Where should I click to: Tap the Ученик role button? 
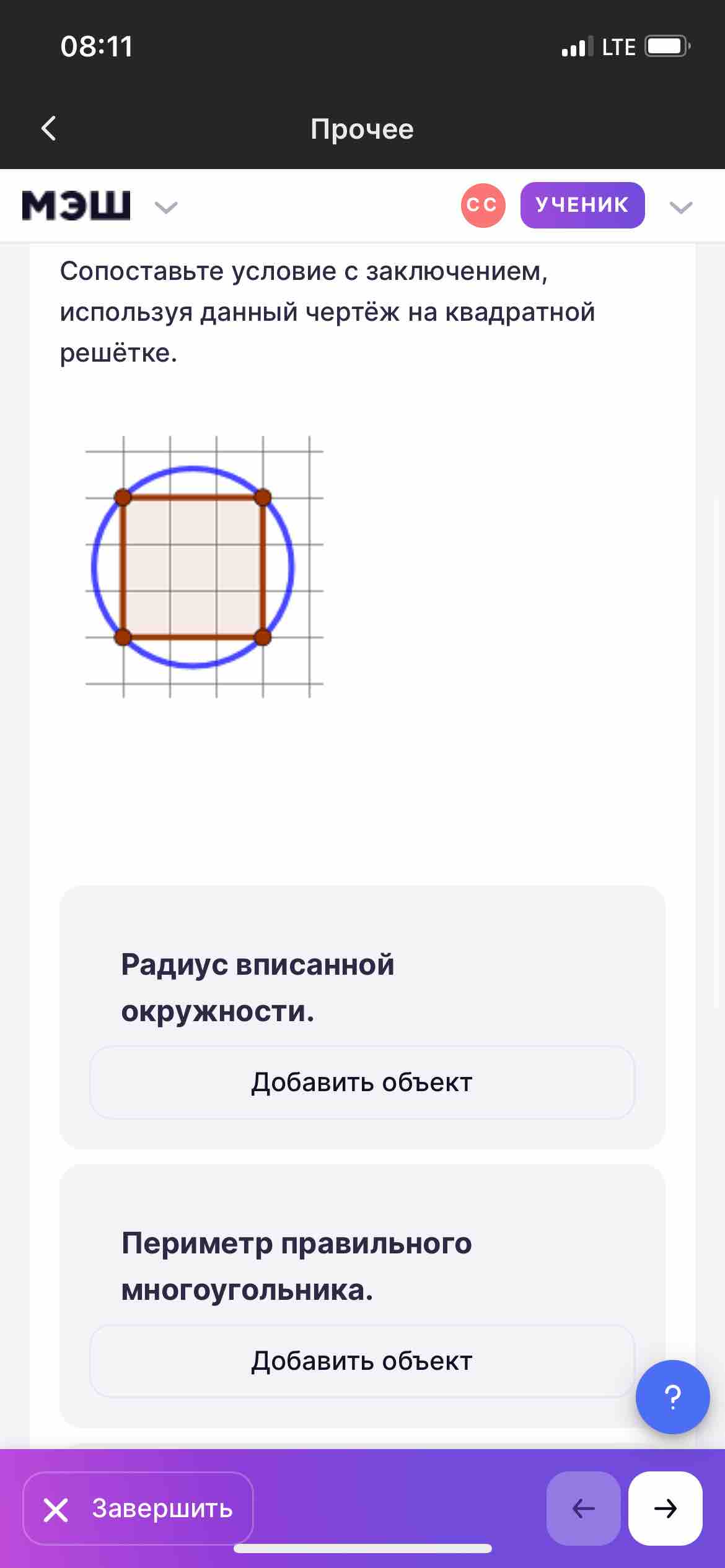click(x=582, y=205)
